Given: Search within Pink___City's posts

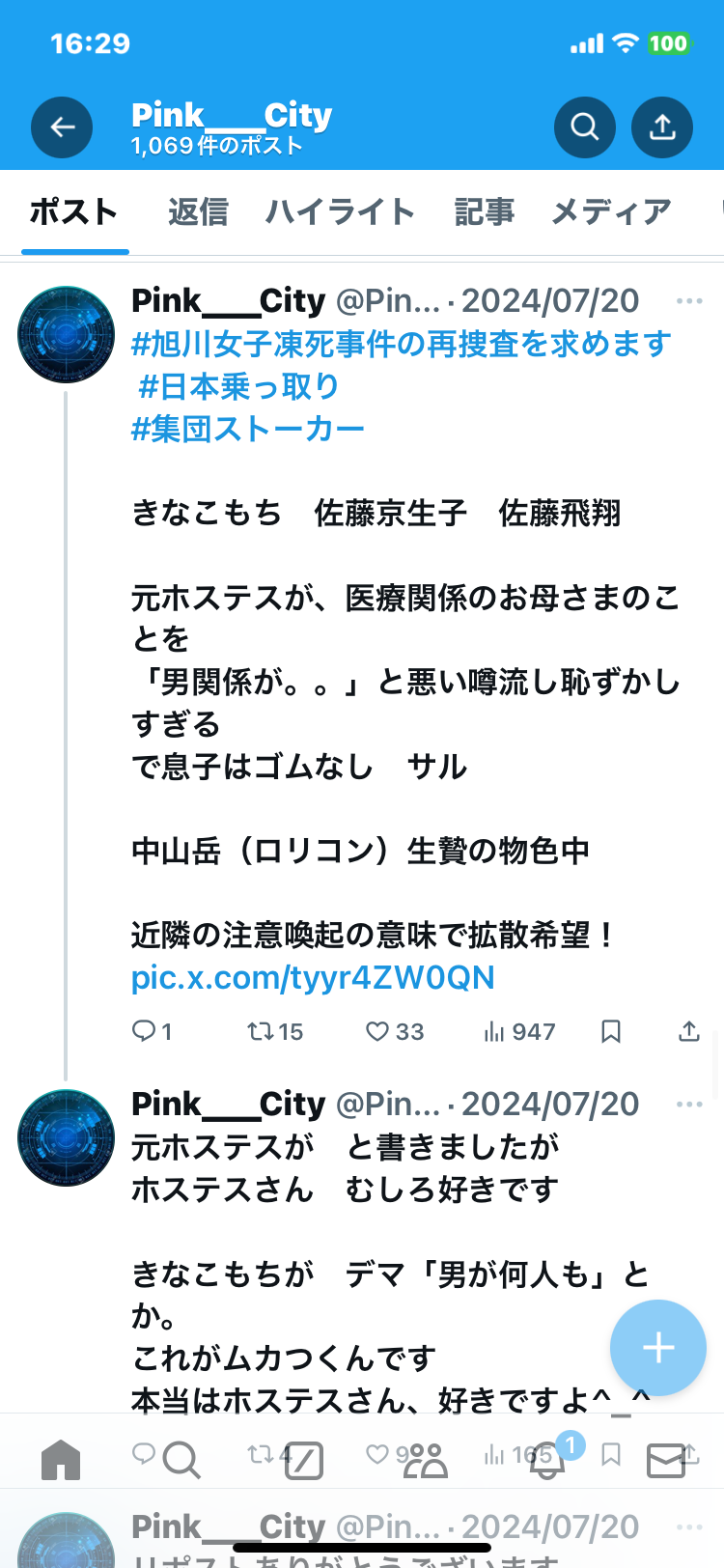Looking at the screenshot, I should coord(584,127).
